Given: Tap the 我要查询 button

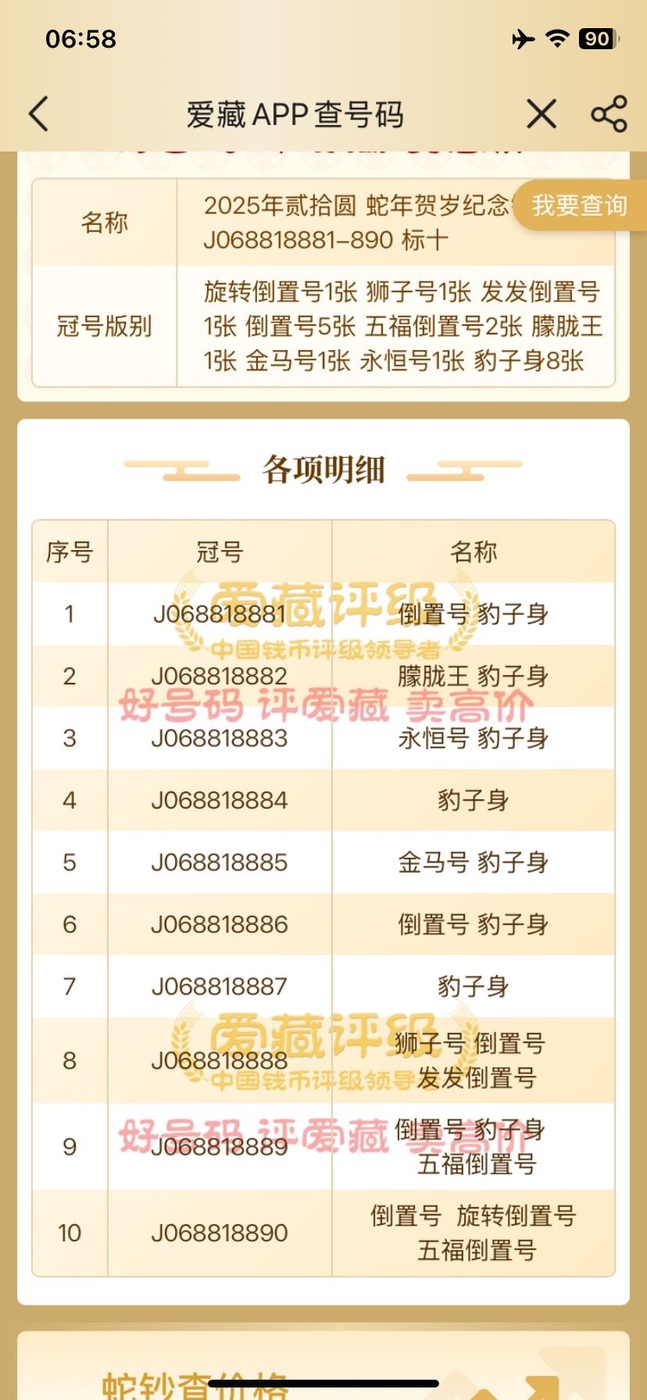Looking at the screenshot, I should click(x=580, y=206).
